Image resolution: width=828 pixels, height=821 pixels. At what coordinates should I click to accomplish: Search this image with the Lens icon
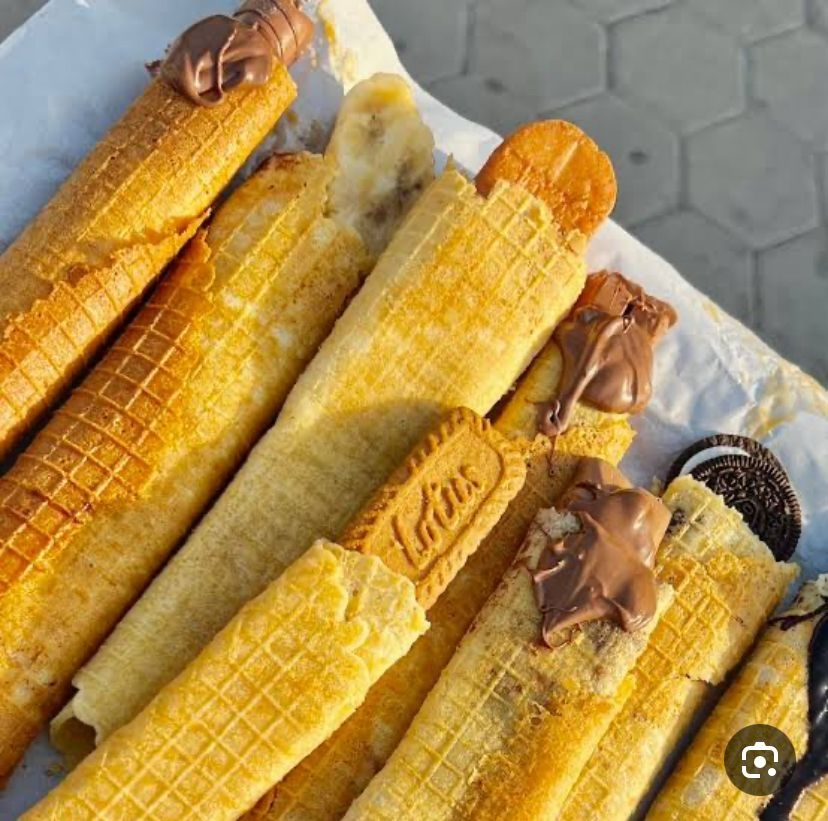759,760
